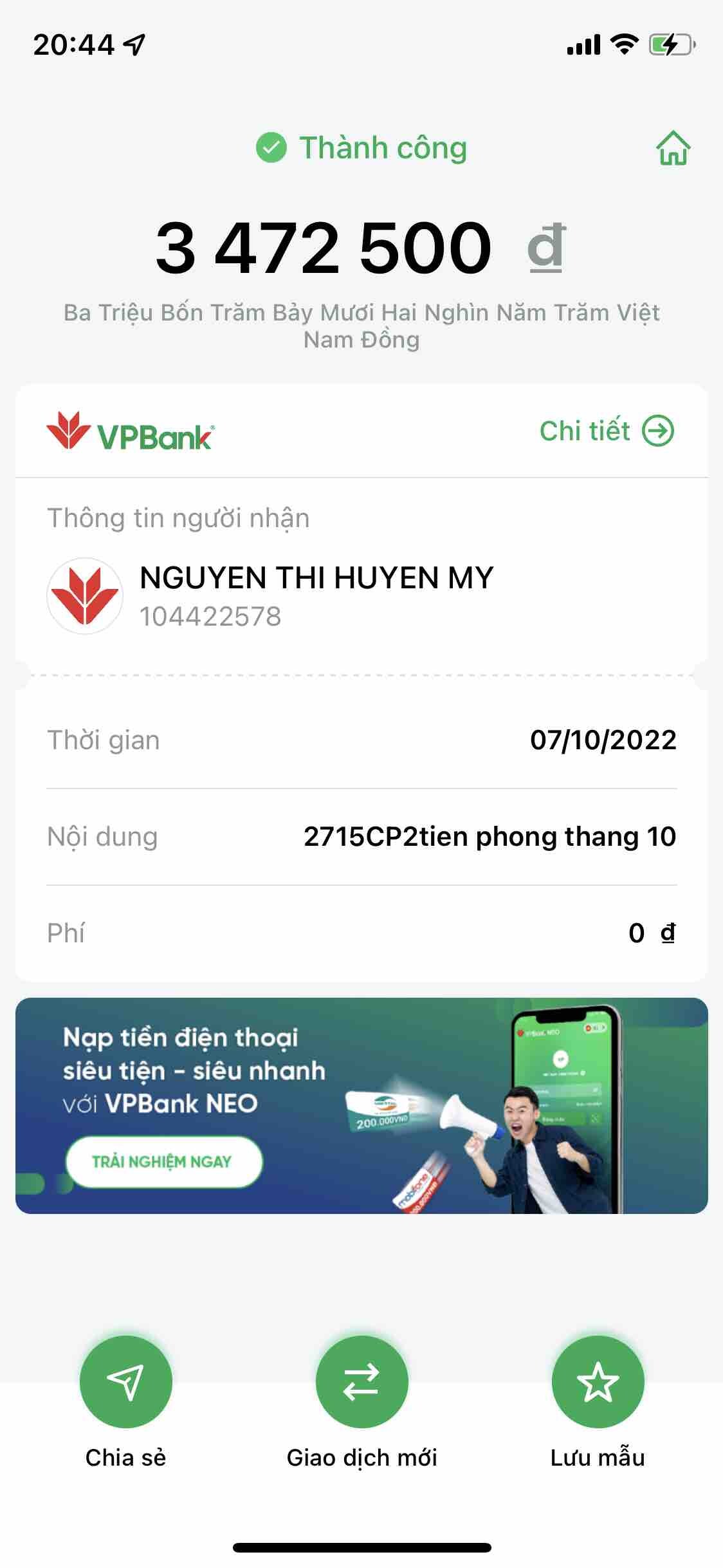Tap the TRẢI NGHIỆM NGAY banner button

click(x=163, y=1161)
